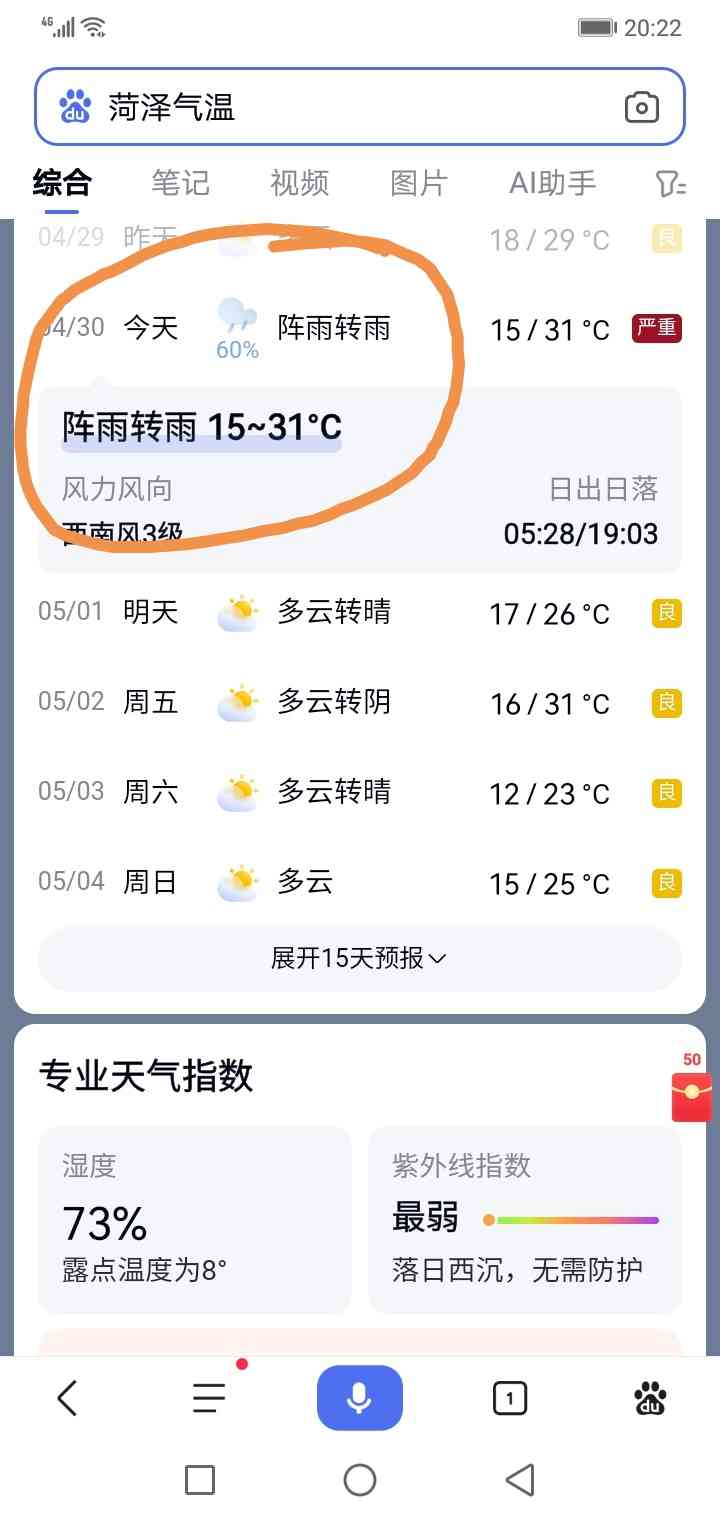Screen dimensions: 720x1520
Task: Expand the 15-day forecast
Action: click(360, 958)
